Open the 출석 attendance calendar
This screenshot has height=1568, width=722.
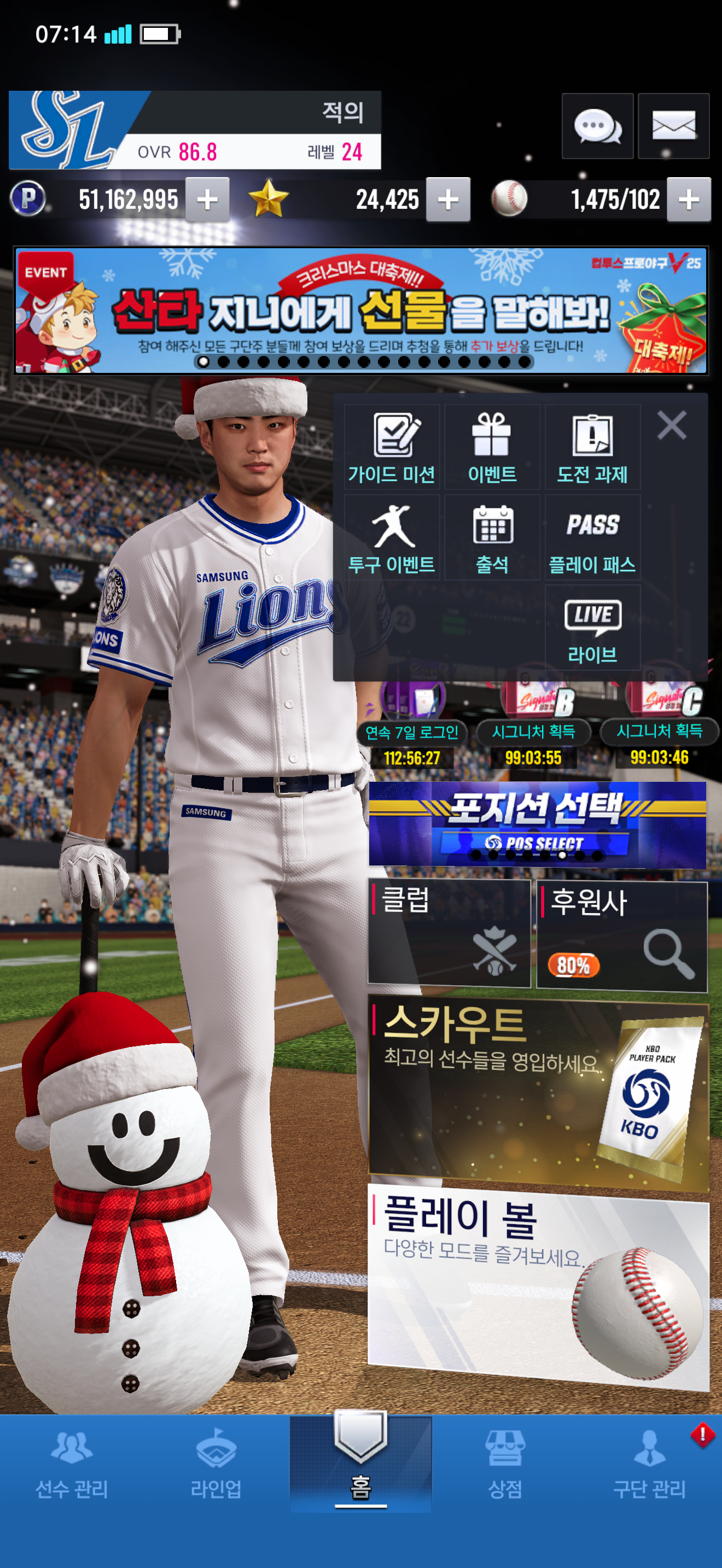coord(492,538)
